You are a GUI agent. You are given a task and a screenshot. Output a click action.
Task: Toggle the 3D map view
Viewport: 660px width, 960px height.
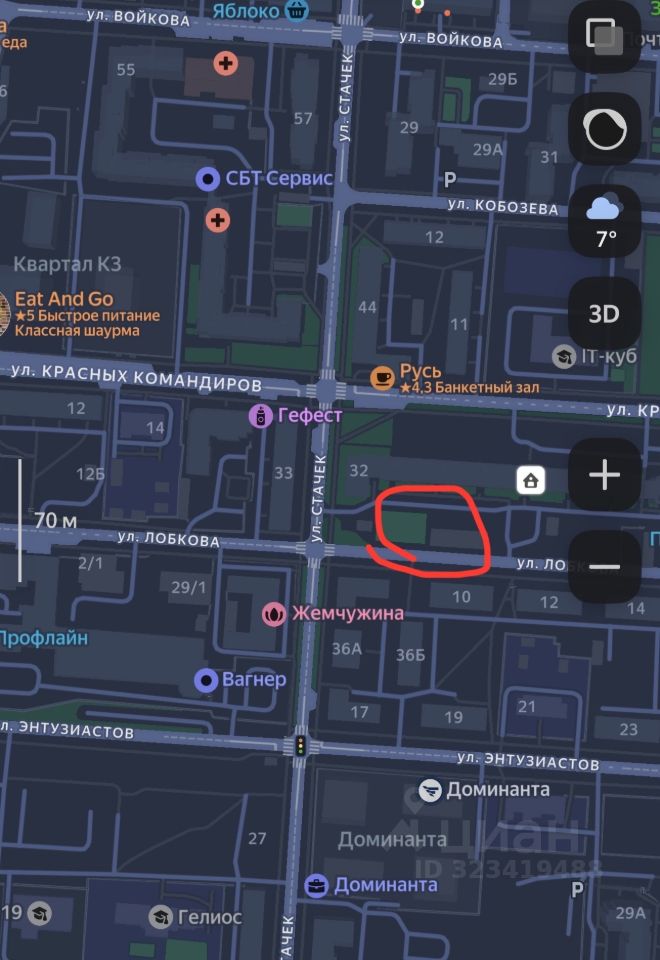coord(604,314)
